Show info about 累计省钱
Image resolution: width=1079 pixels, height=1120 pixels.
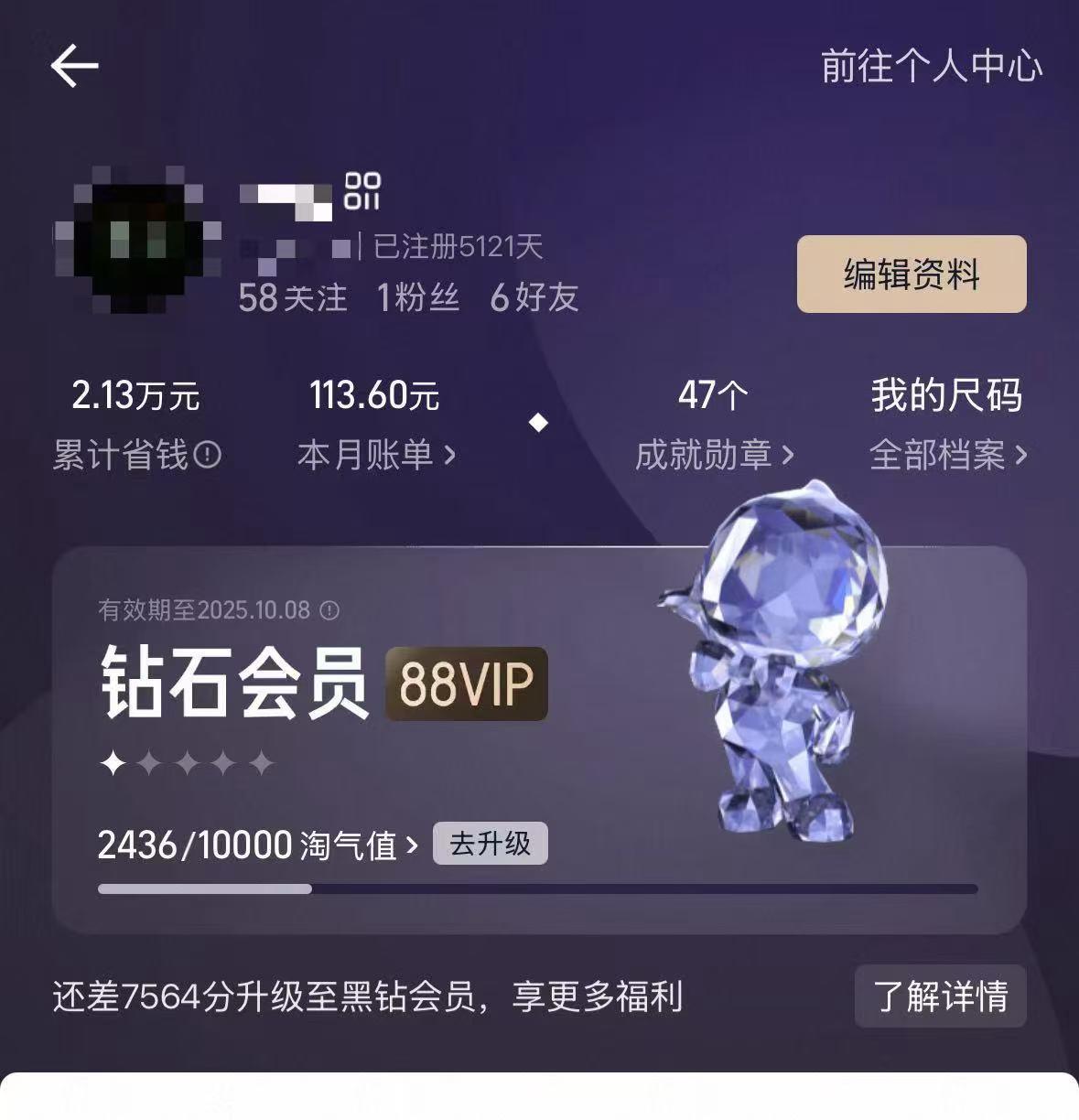208,454
